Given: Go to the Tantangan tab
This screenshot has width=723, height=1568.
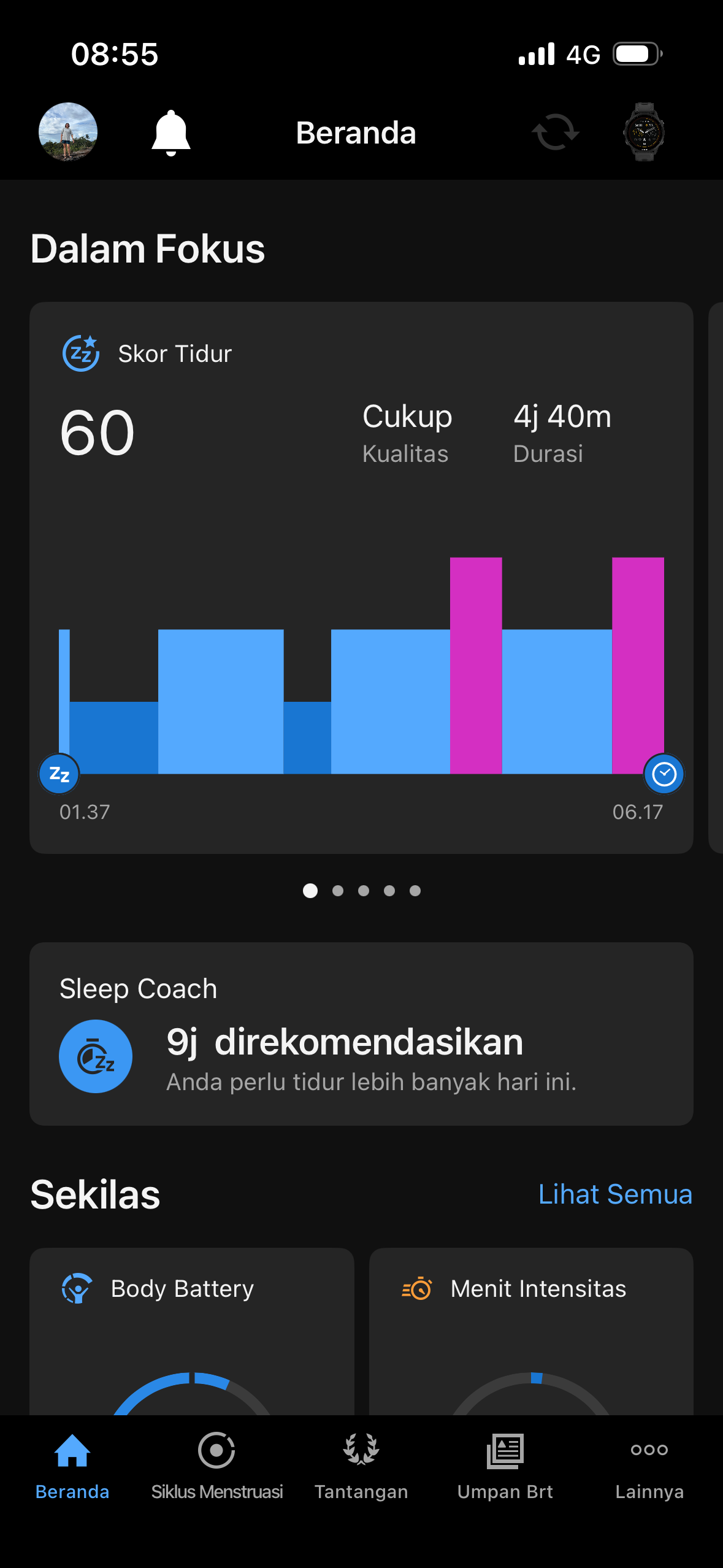Looking at the screenshot, I should coord(361,1466).
